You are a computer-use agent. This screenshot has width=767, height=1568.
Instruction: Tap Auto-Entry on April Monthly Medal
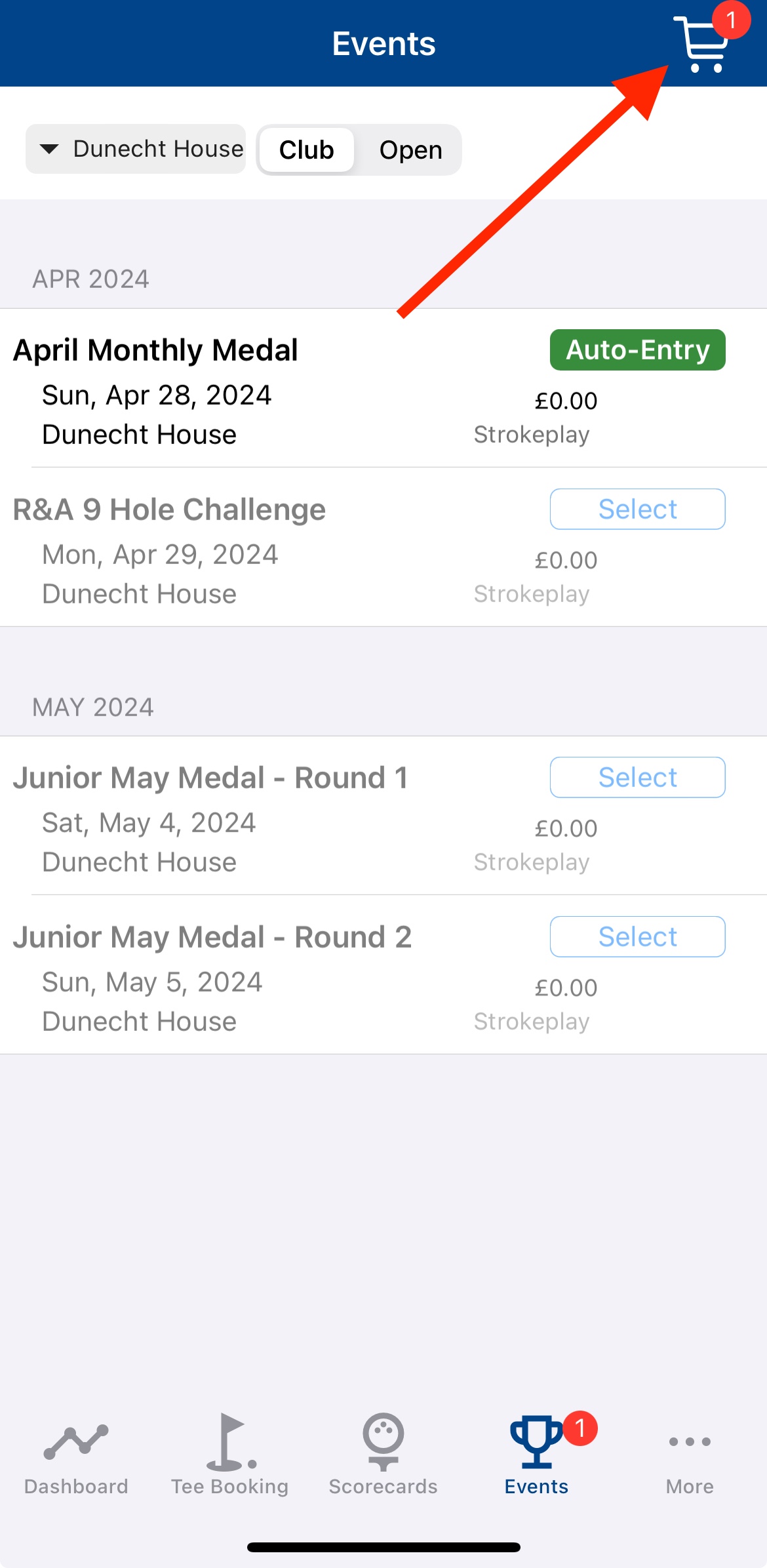tap(637, 350)
